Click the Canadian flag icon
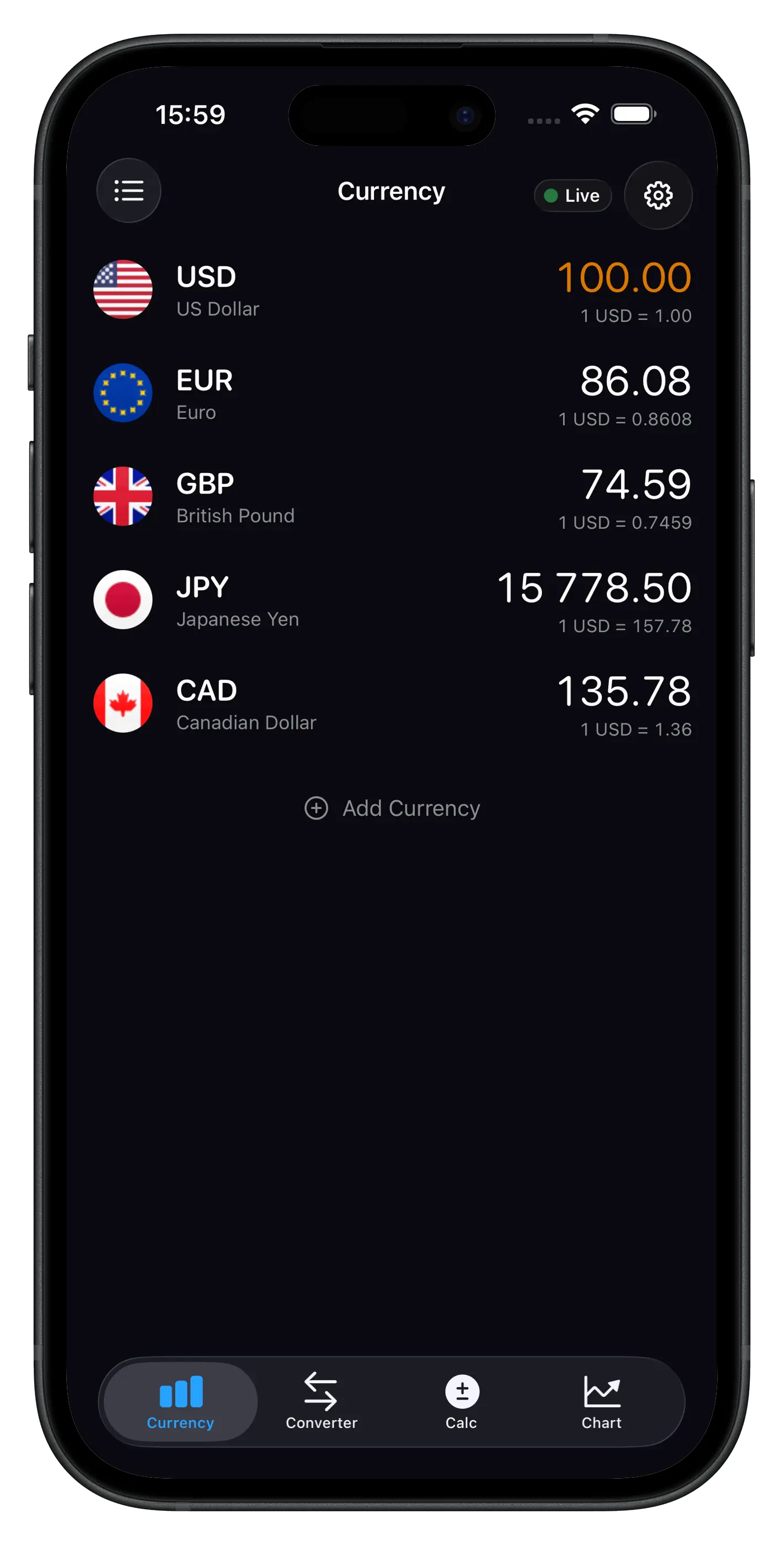This screenshot has width=784, height=1545. (123, 703)
